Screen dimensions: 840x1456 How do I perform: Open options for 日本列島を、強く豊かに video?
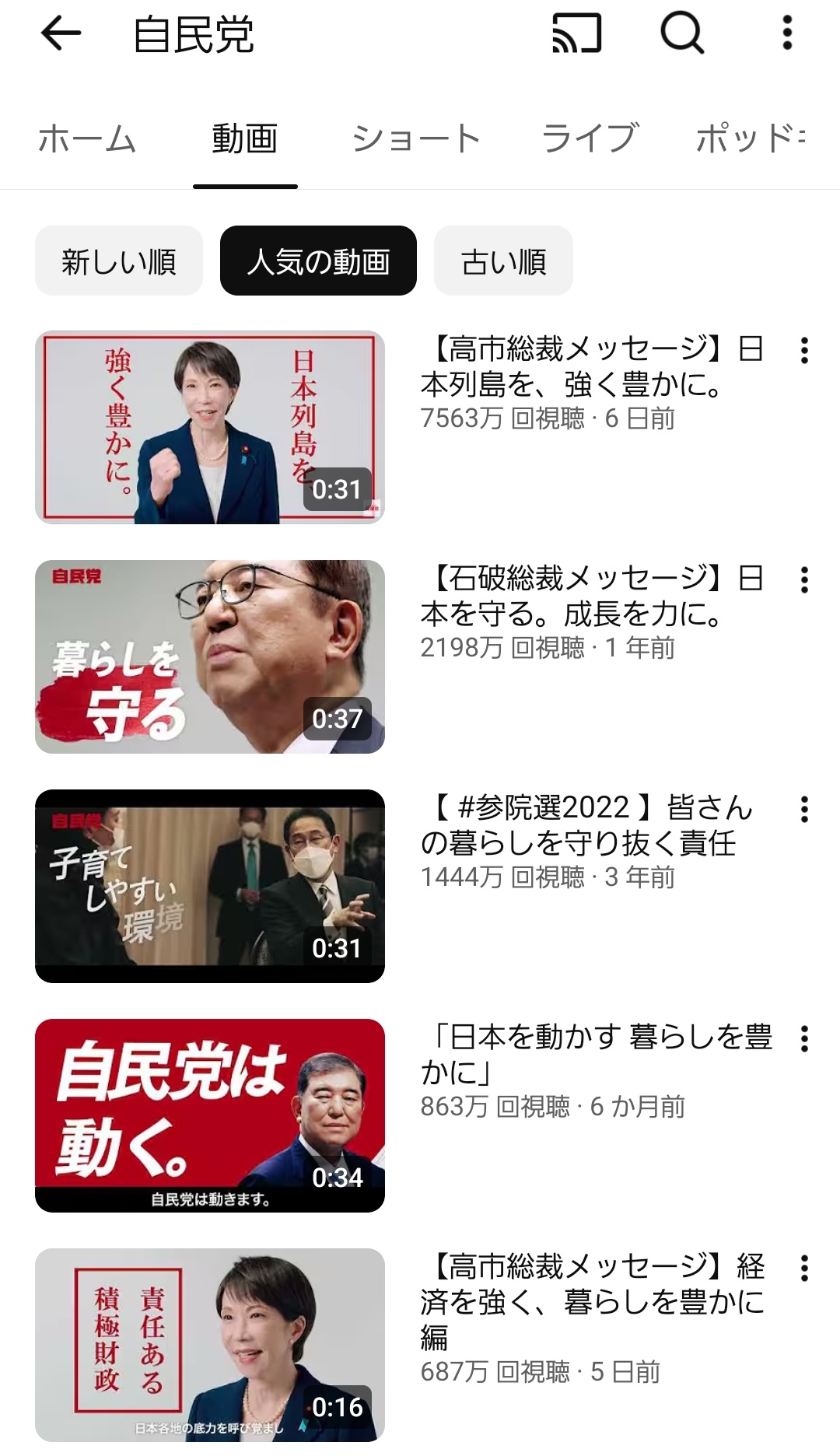click(x=804, y=351)
